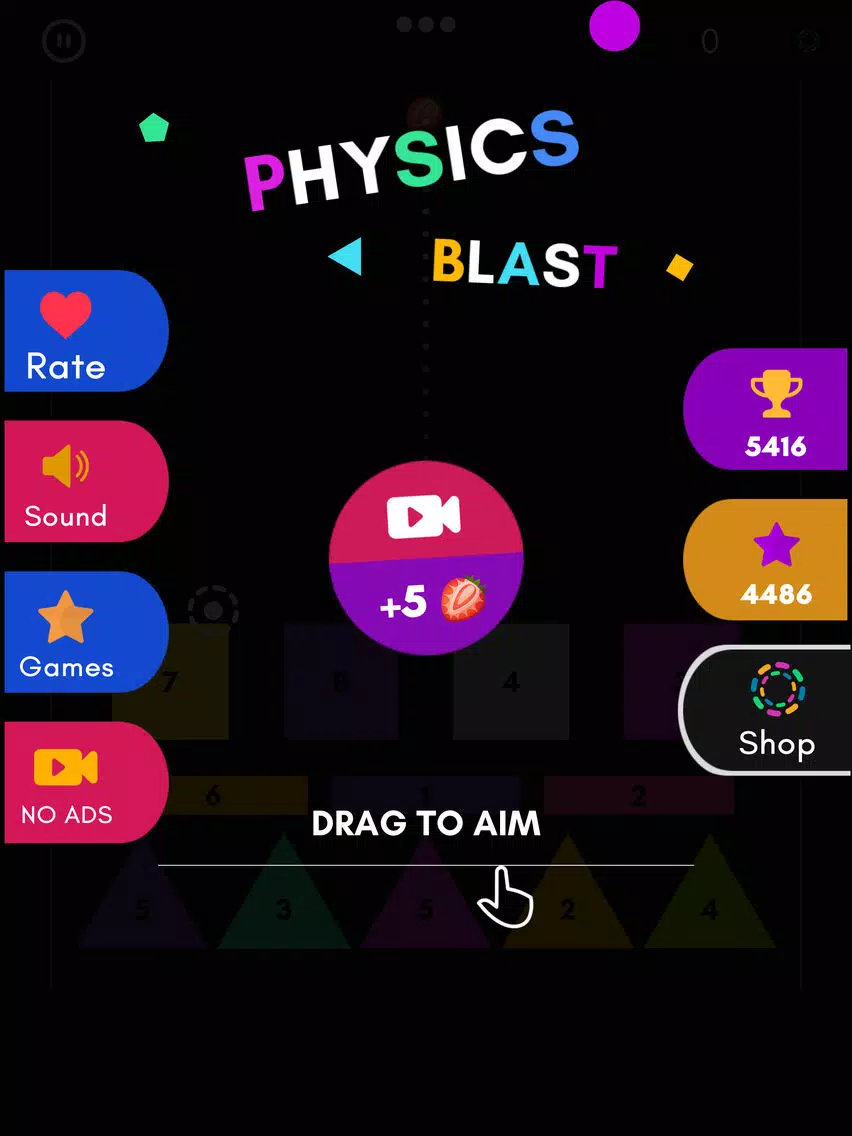852x1136 pixels.
Task: Tap the pause icon
Action: (x=64, y=41)
